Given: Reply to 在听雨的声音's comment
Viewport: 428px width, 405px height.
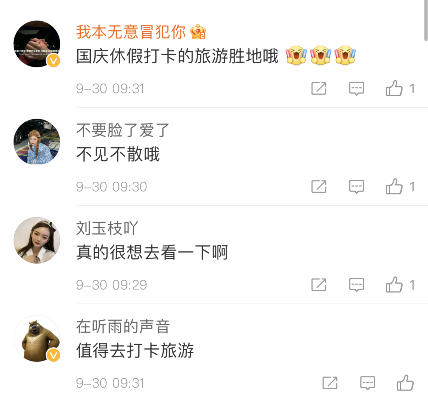Looking at the screenshot, I should coord(368,383).
